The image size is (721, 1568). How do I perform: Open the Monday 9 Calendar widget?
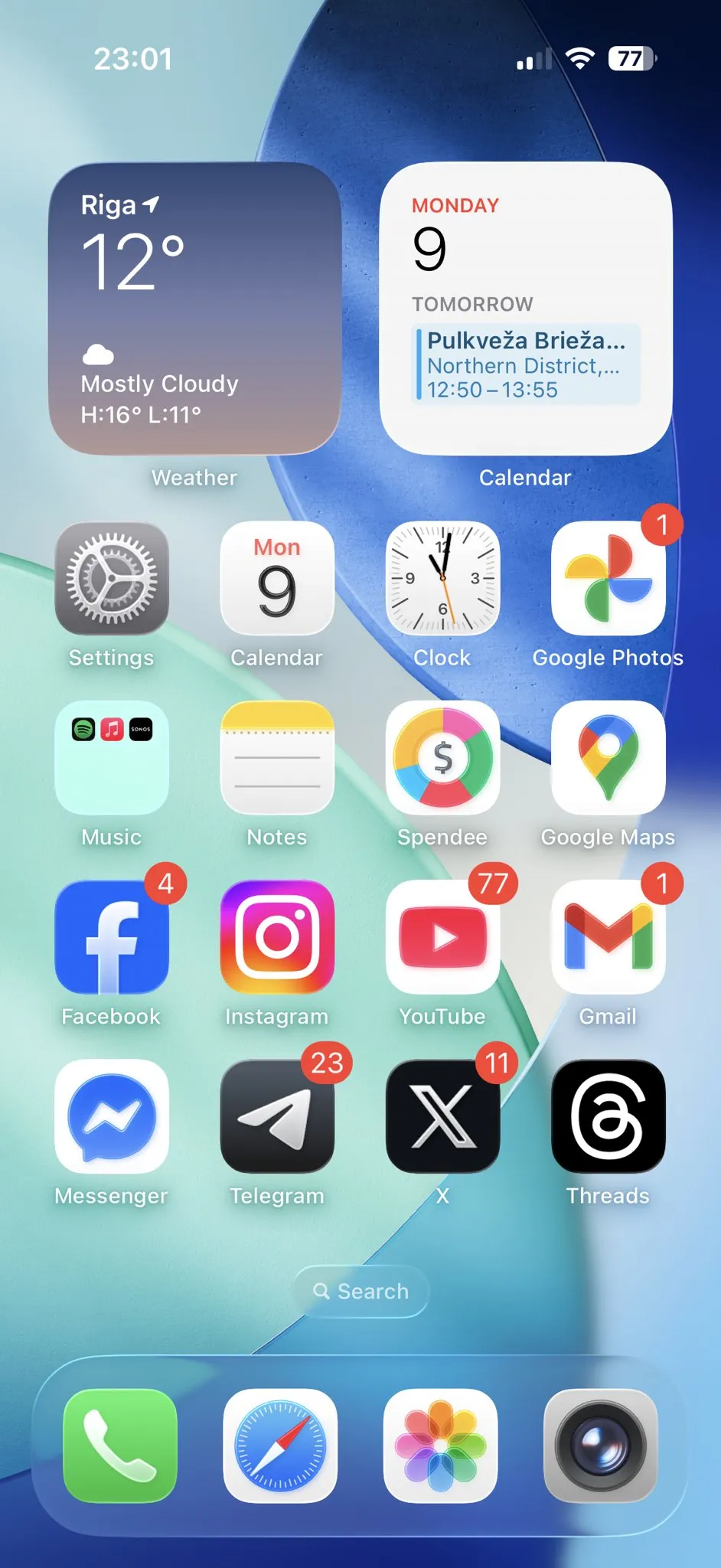coord(526,308)
